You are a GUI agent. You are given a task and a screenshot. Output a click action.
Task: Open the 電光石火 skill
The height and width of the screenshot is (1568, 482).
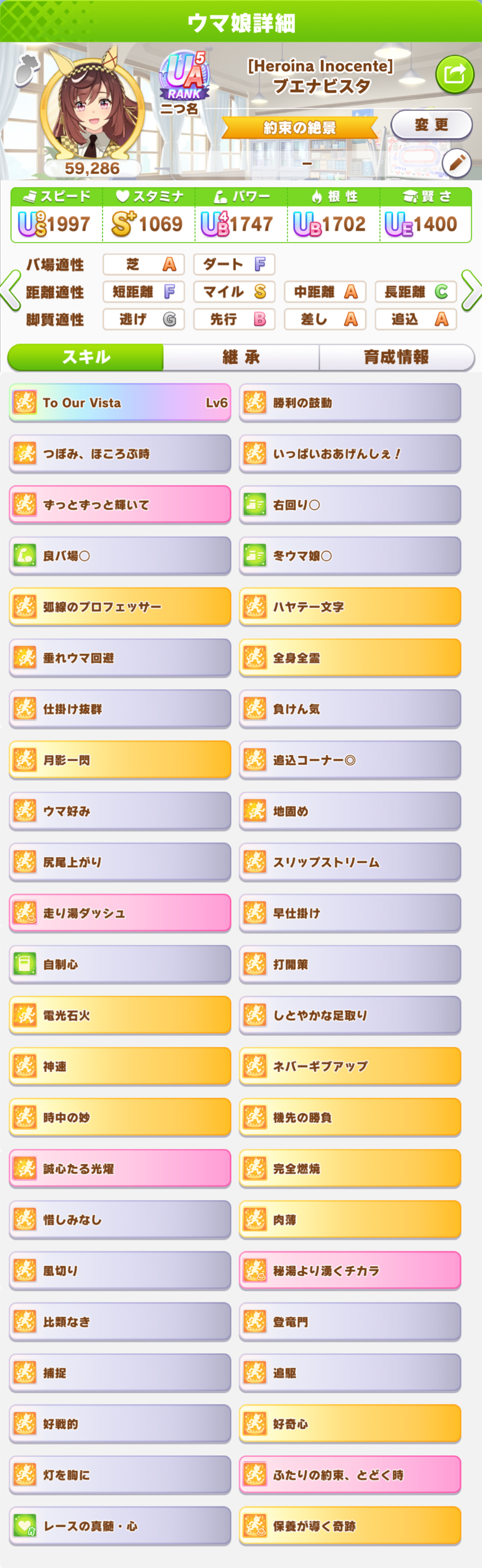(120, 1016)
